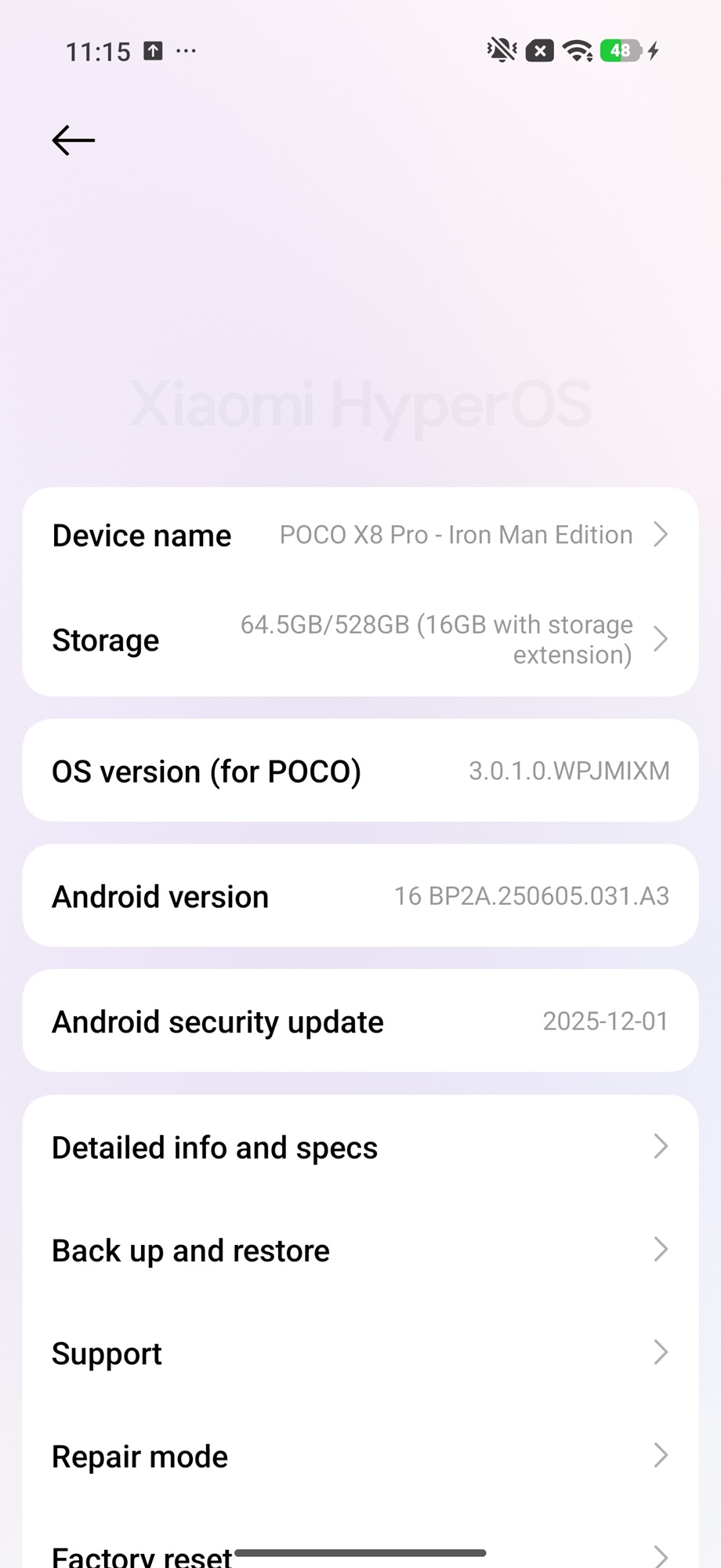The width and height of the screenshot is (721, 1568).
Task: Open the Device name setting
Action: pos(360,535)
